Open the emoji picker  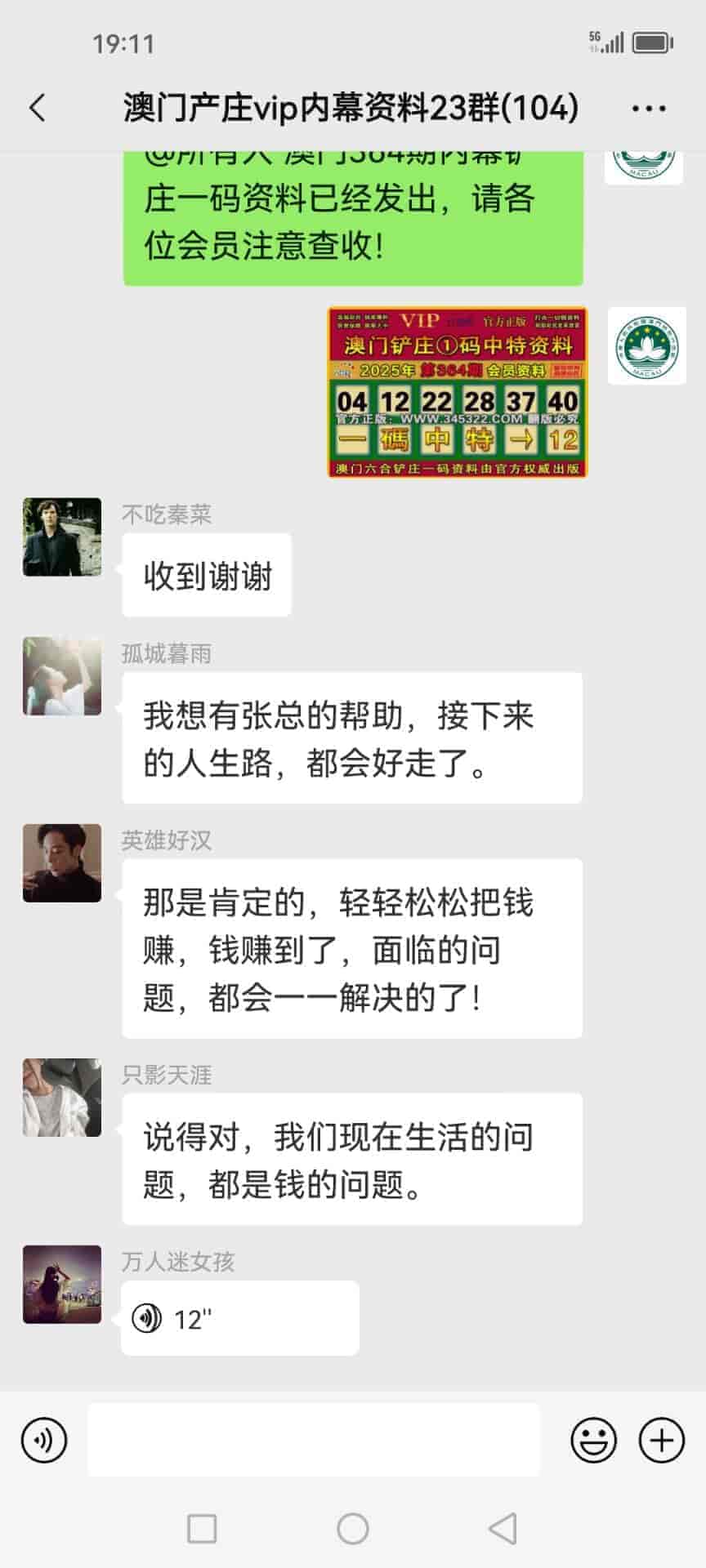(x=593, y=1440)
